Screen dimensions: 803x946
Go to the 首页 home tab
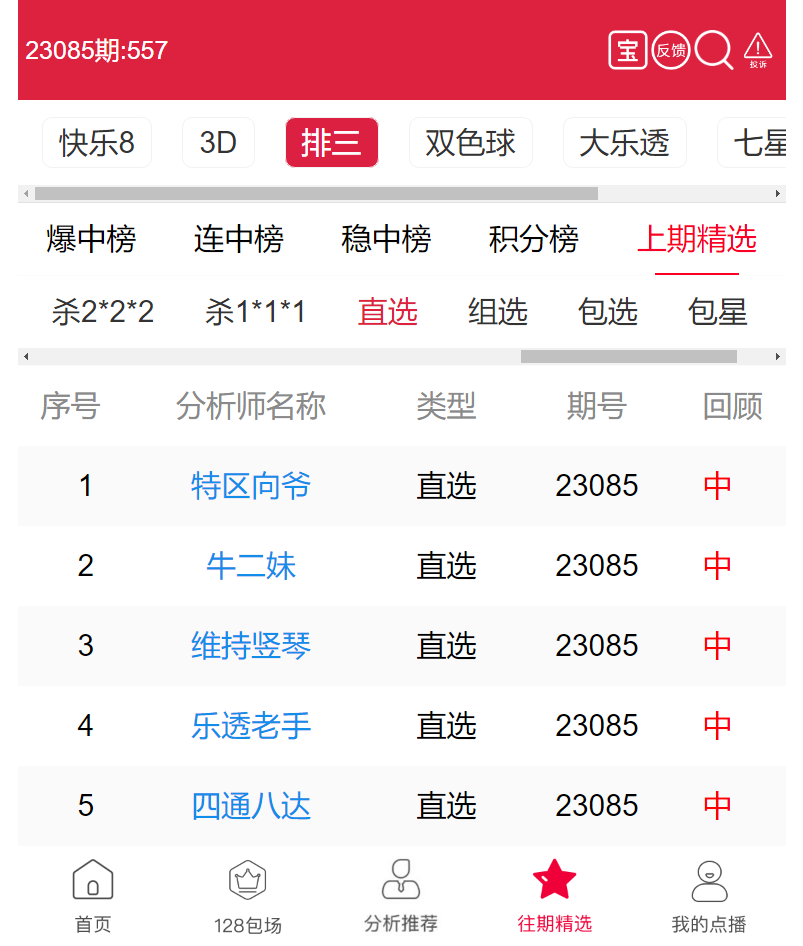click(x=93, y=896)
